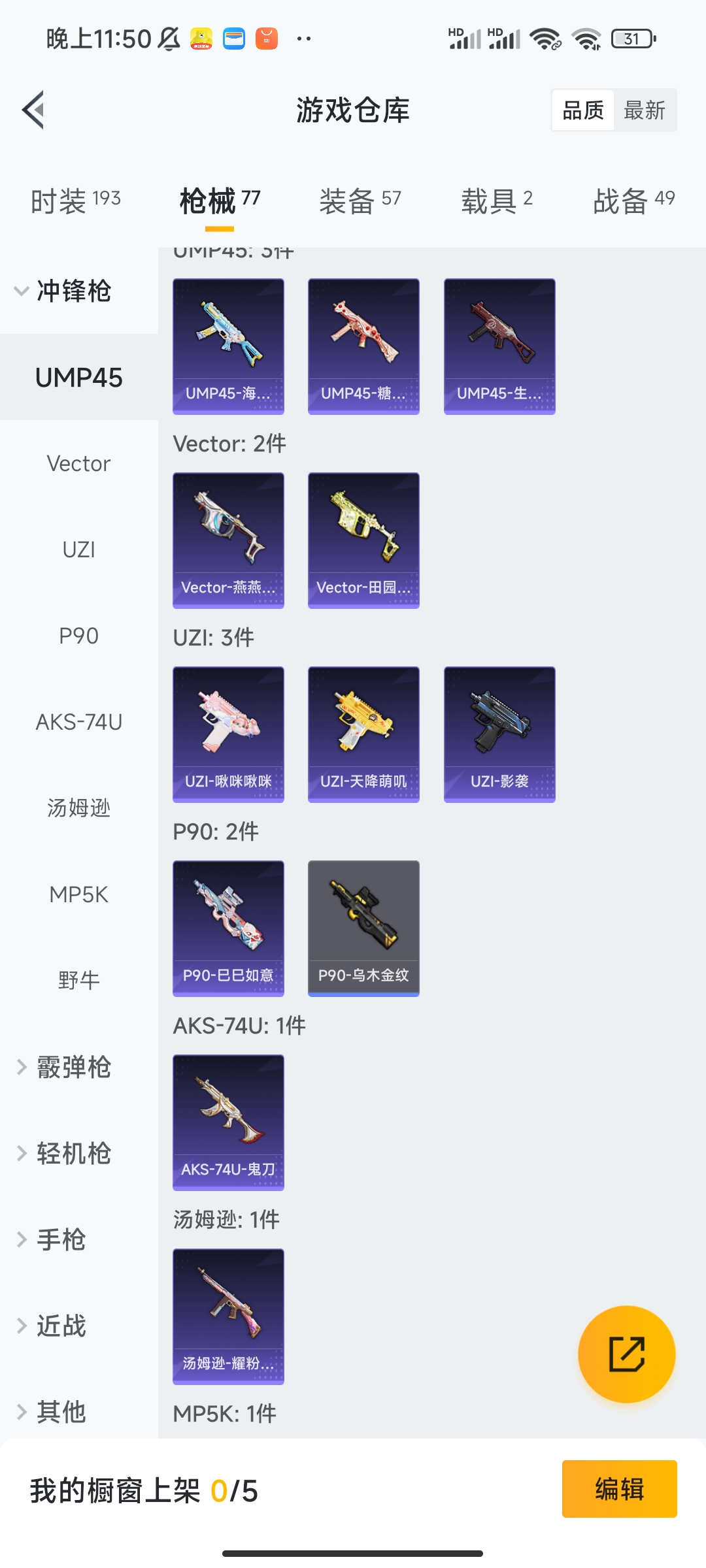View the UZI-影袭 skin card
This screenshot has width=706, height=1568.
coord(499,733)
